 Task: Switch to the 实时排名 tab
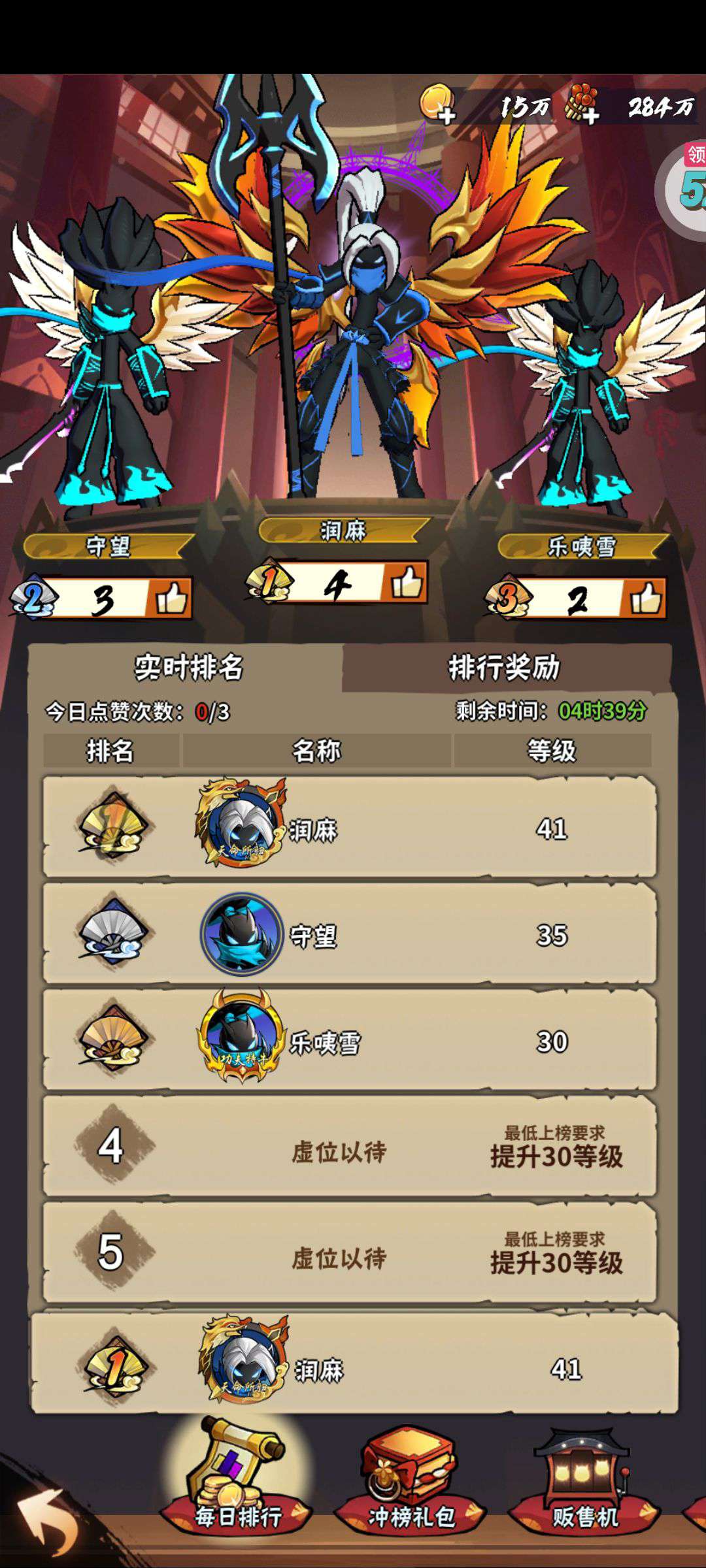point(188,667)
